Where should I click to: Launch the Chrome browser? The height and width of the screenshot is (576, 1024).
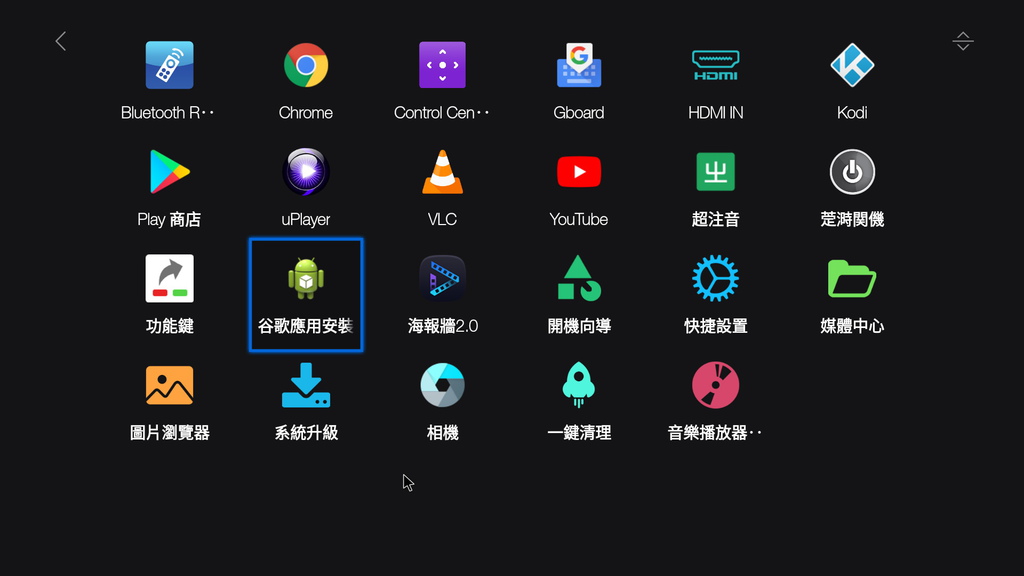[x=306, y=66]
